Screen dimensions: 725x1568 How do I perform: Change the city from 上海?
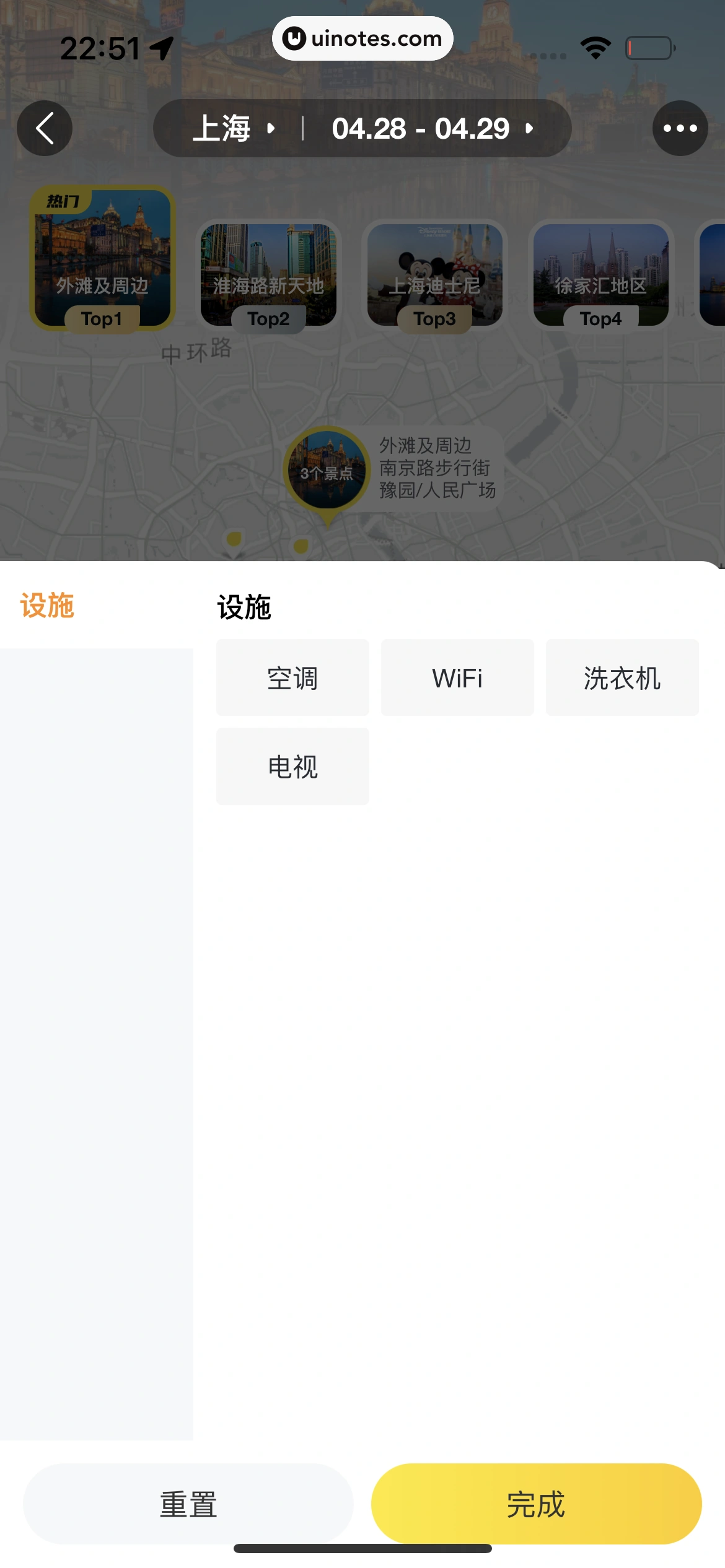(x=233, y=128)
